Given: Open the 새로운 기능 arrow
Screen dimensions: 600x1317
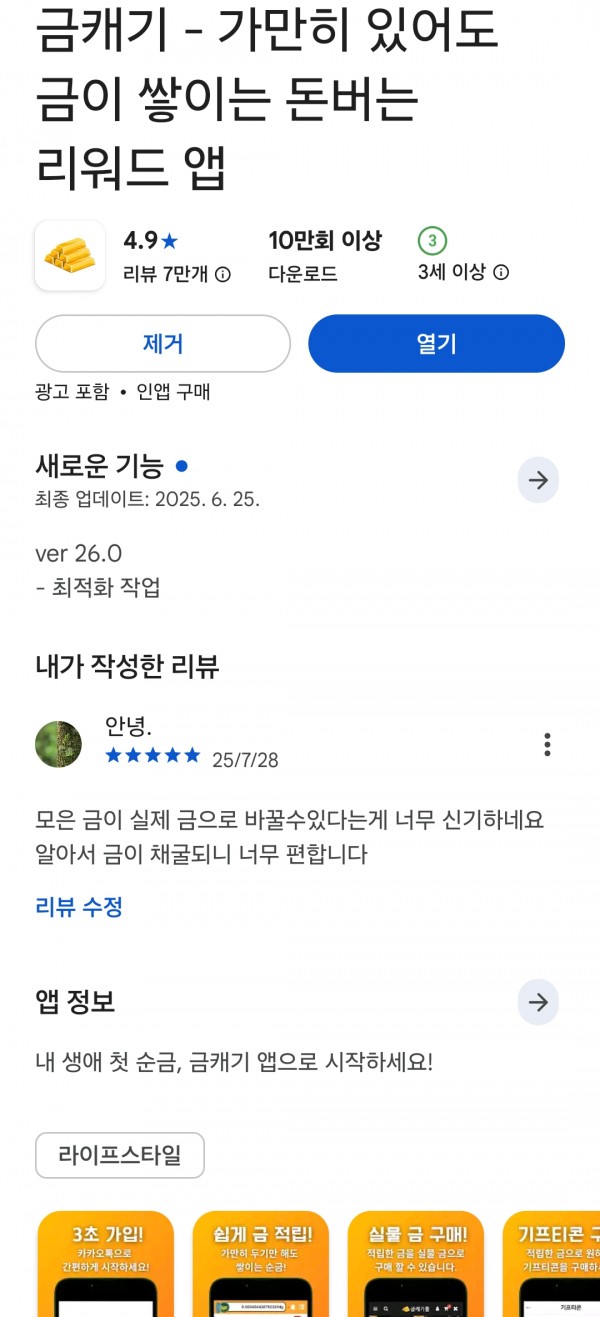Looking at the screenshot, I should point(538,480).
